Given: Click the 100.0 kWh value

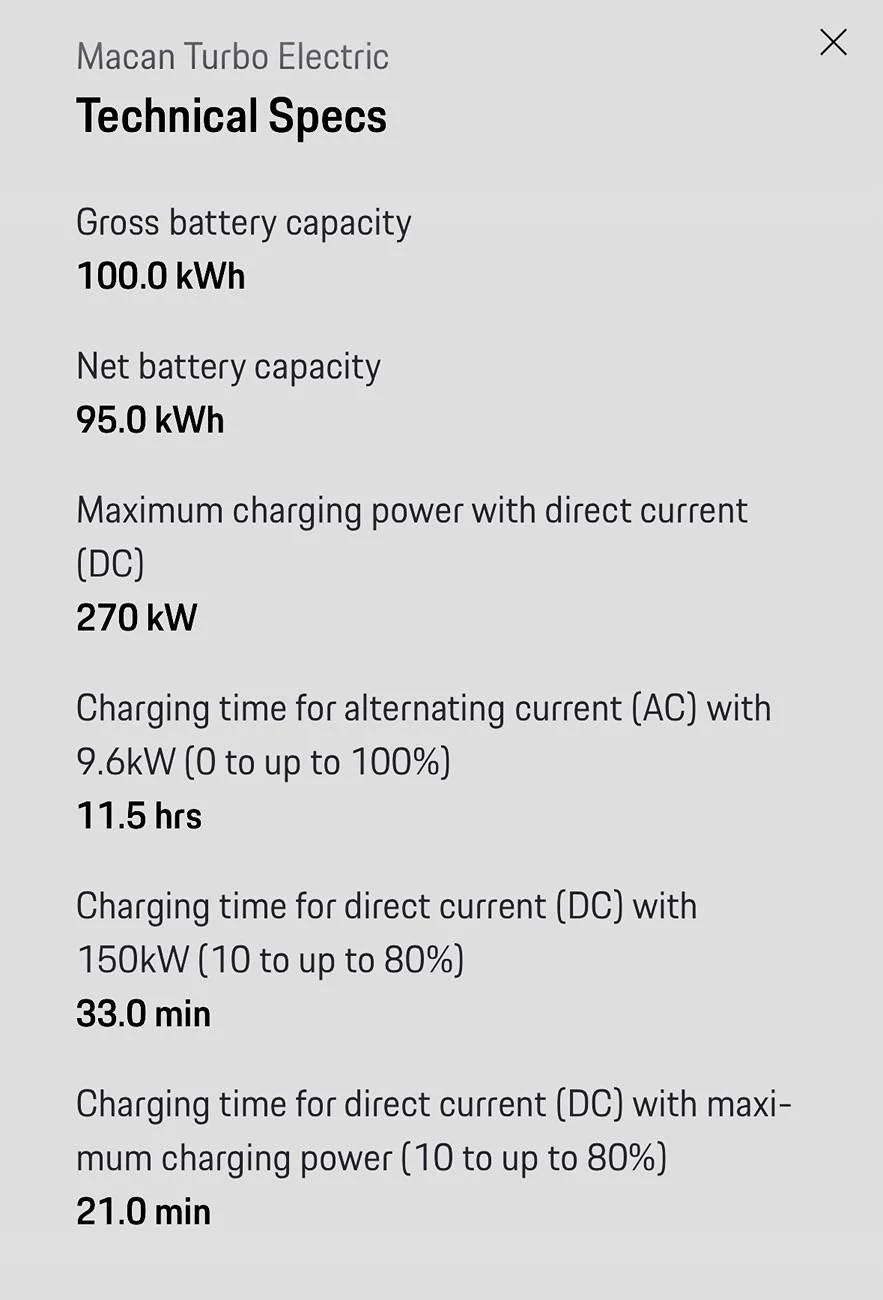Looking at the screenshot, I should click(161, 276).
